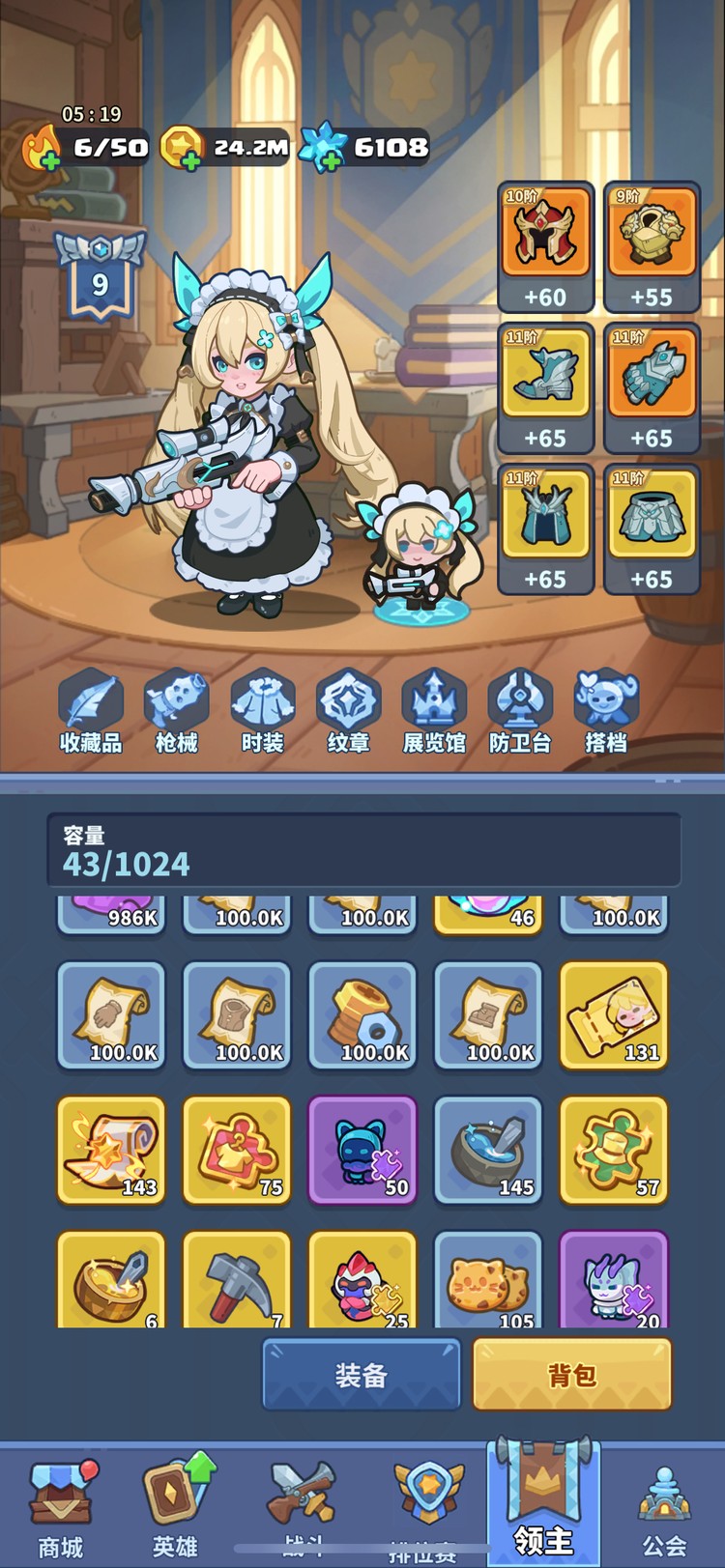Switch to the 装备 equipment tab
725x1568 pixels.
click(362, 1375)
